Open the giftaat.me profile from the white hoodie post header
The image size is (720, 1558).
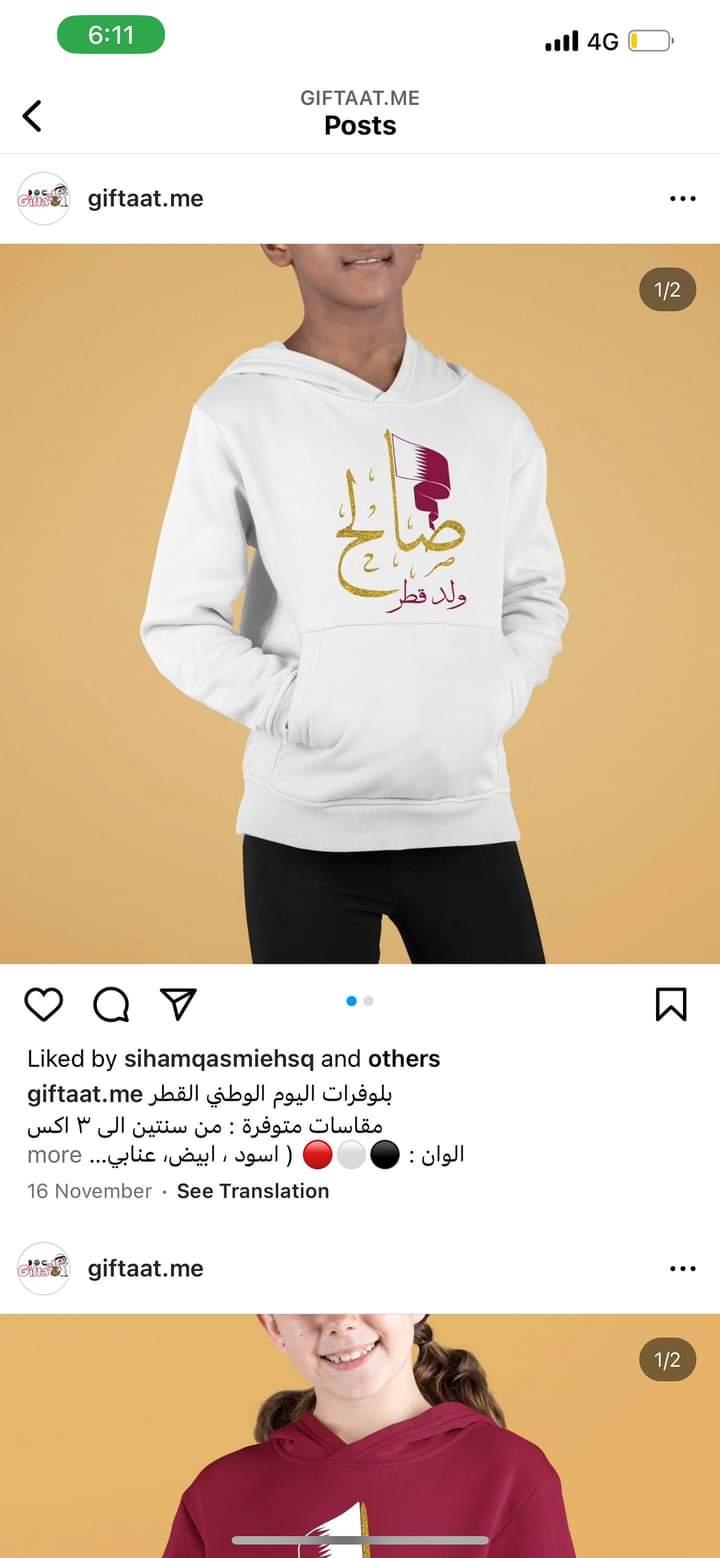click(x=145, y=199)
